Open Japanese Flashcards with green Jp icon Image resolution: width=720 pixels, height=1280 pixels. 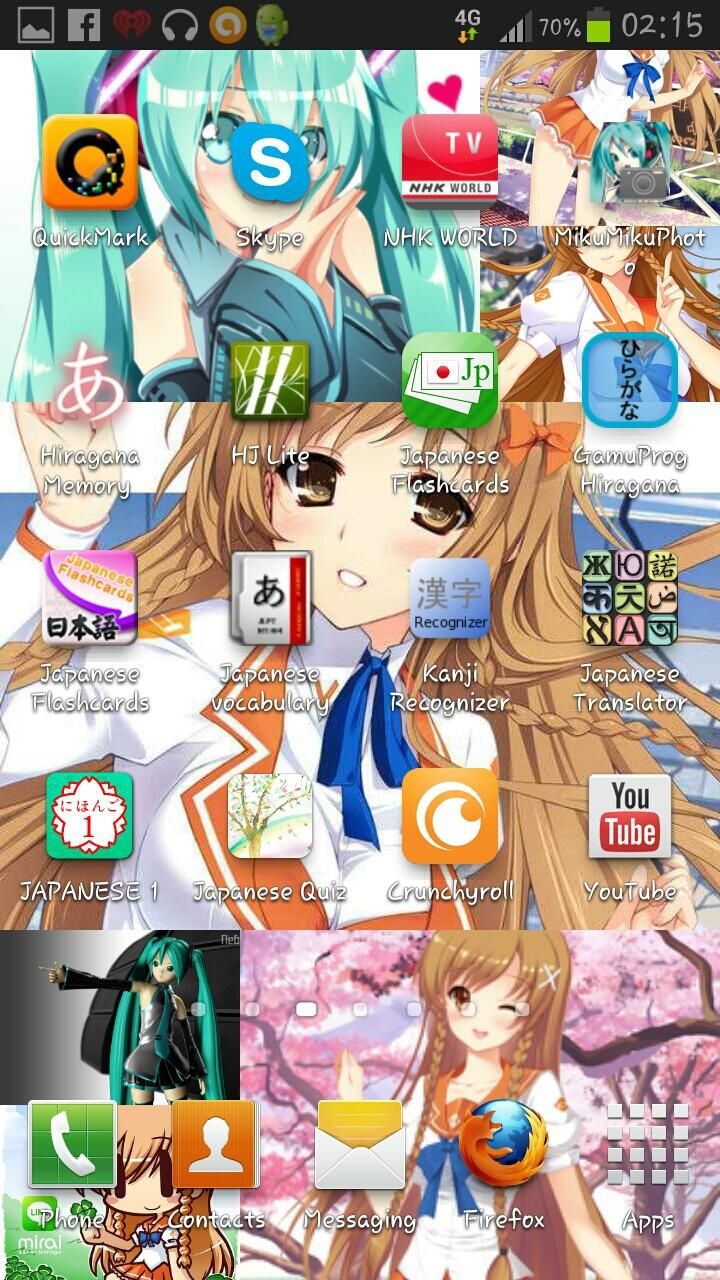[450, 382]
